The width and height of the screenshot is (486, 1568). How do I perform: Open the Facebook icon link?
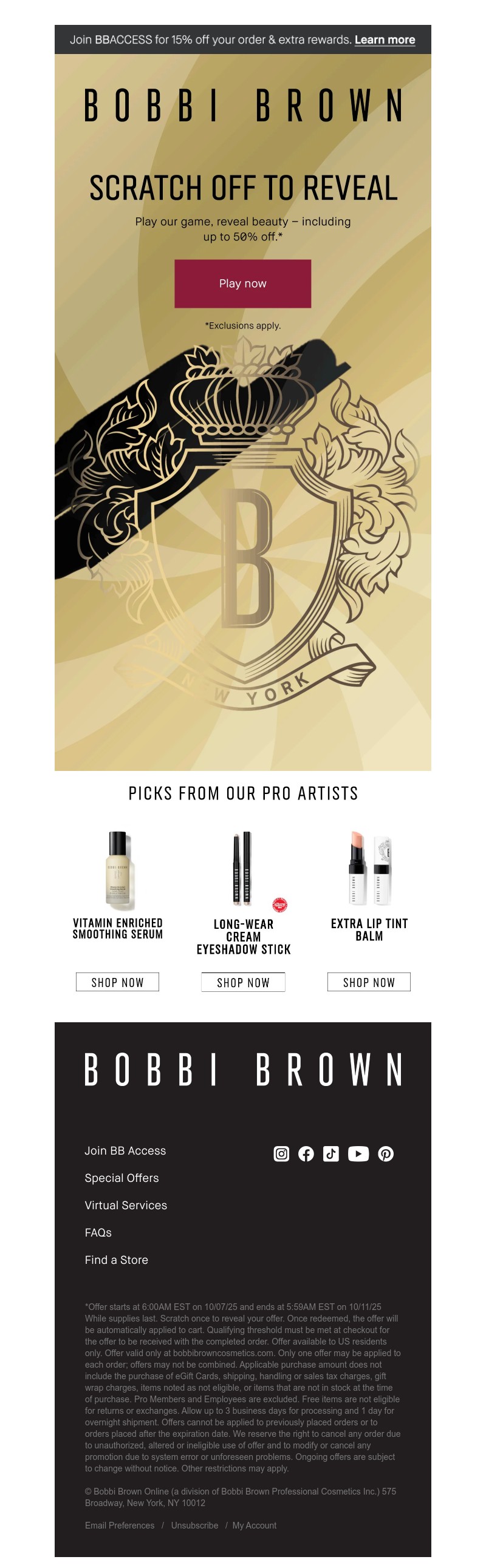pyautogui.click(x=306, y=1153)
